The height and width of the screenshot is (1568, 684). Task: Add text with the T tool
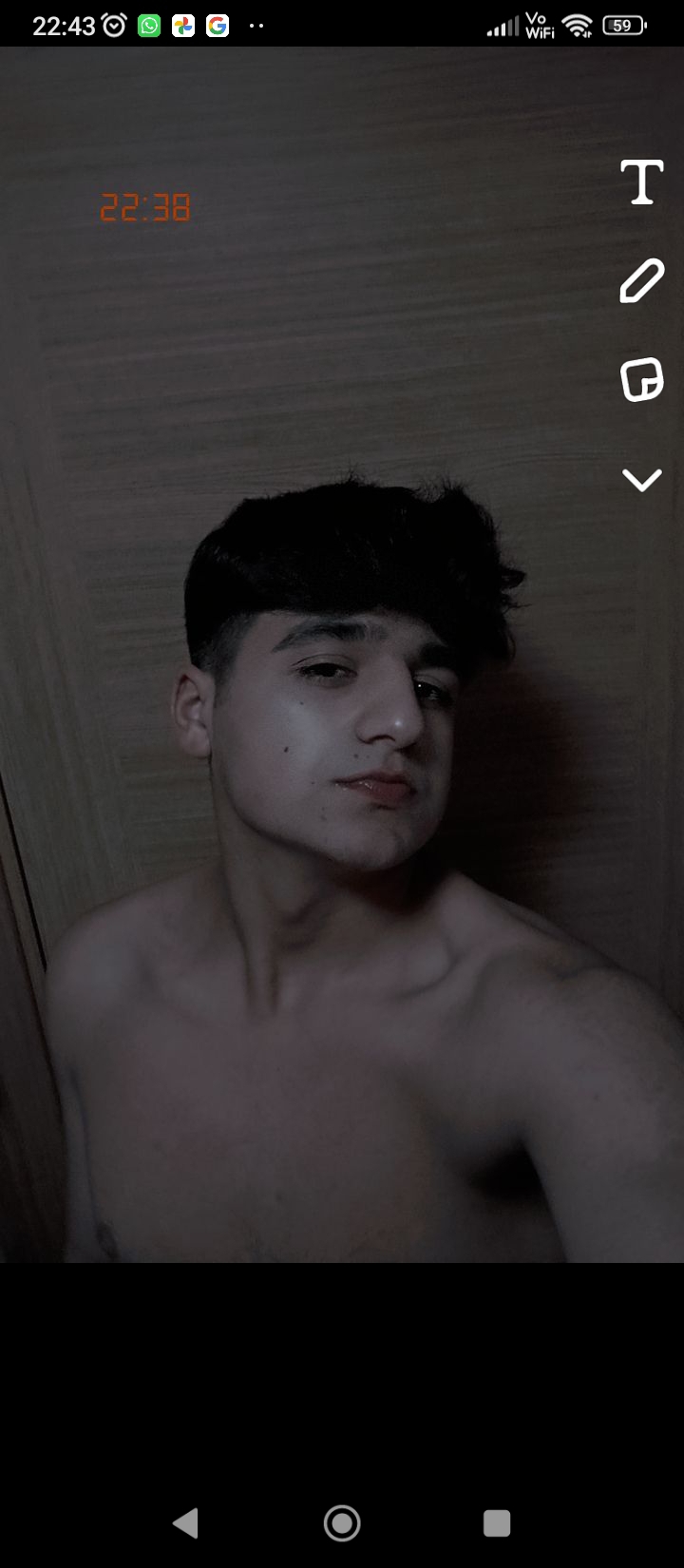coord(642,182)
